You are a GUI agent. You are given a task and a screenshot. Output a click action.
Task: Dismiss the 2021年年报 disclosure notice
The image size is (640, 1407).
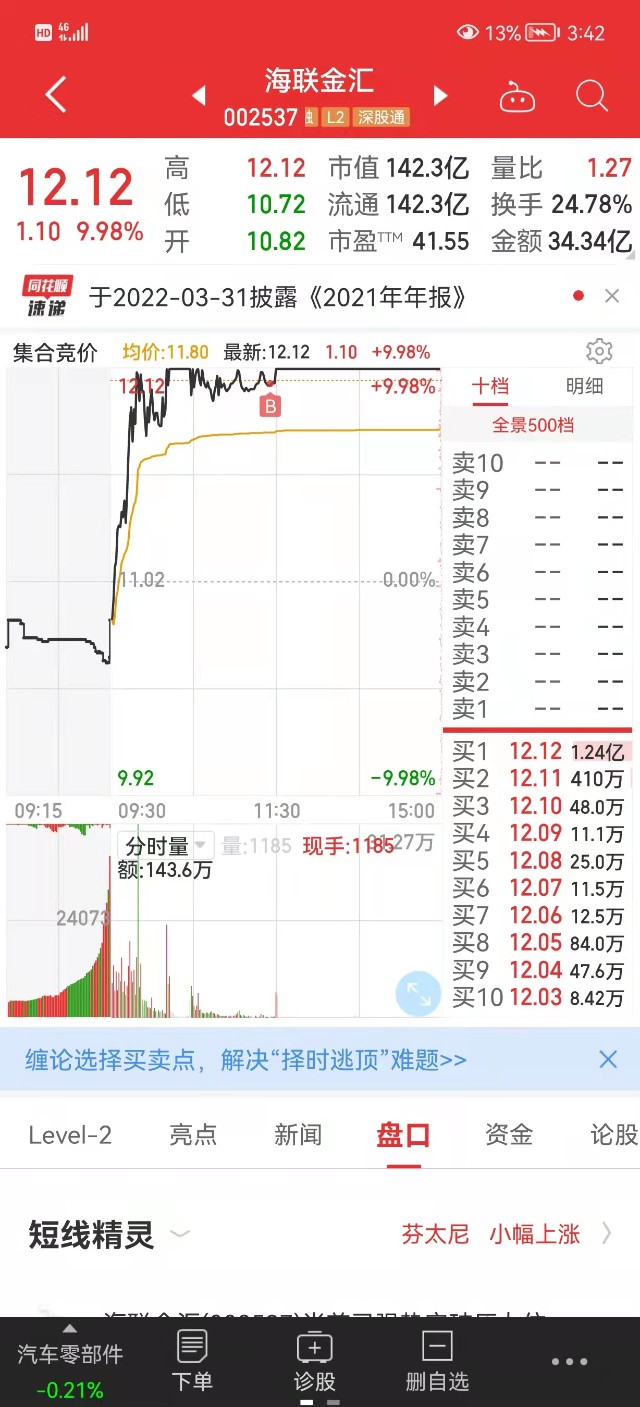[612, 296]
